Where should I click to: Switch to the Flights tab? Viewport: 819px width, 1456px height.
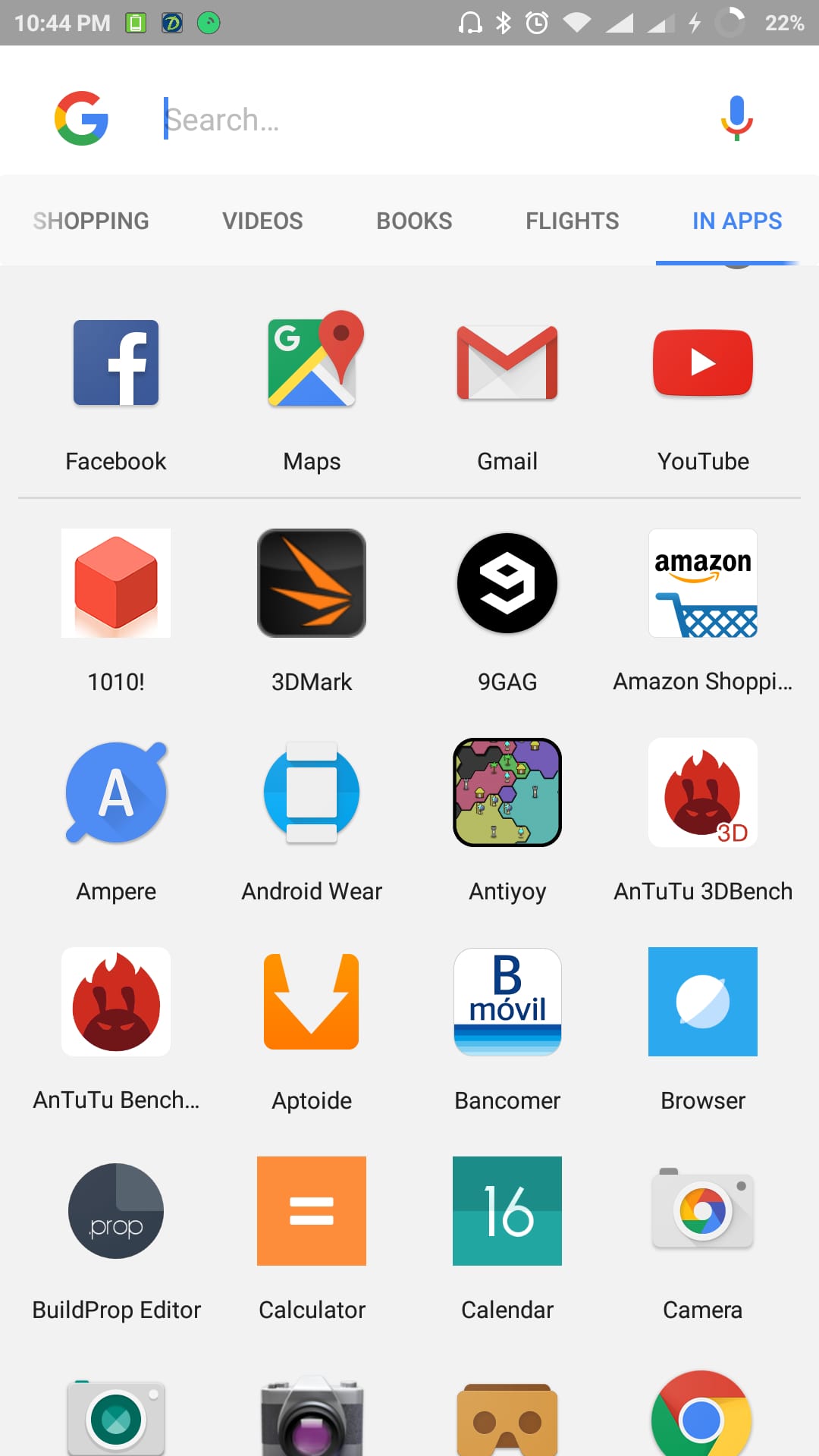pos(572,221)
